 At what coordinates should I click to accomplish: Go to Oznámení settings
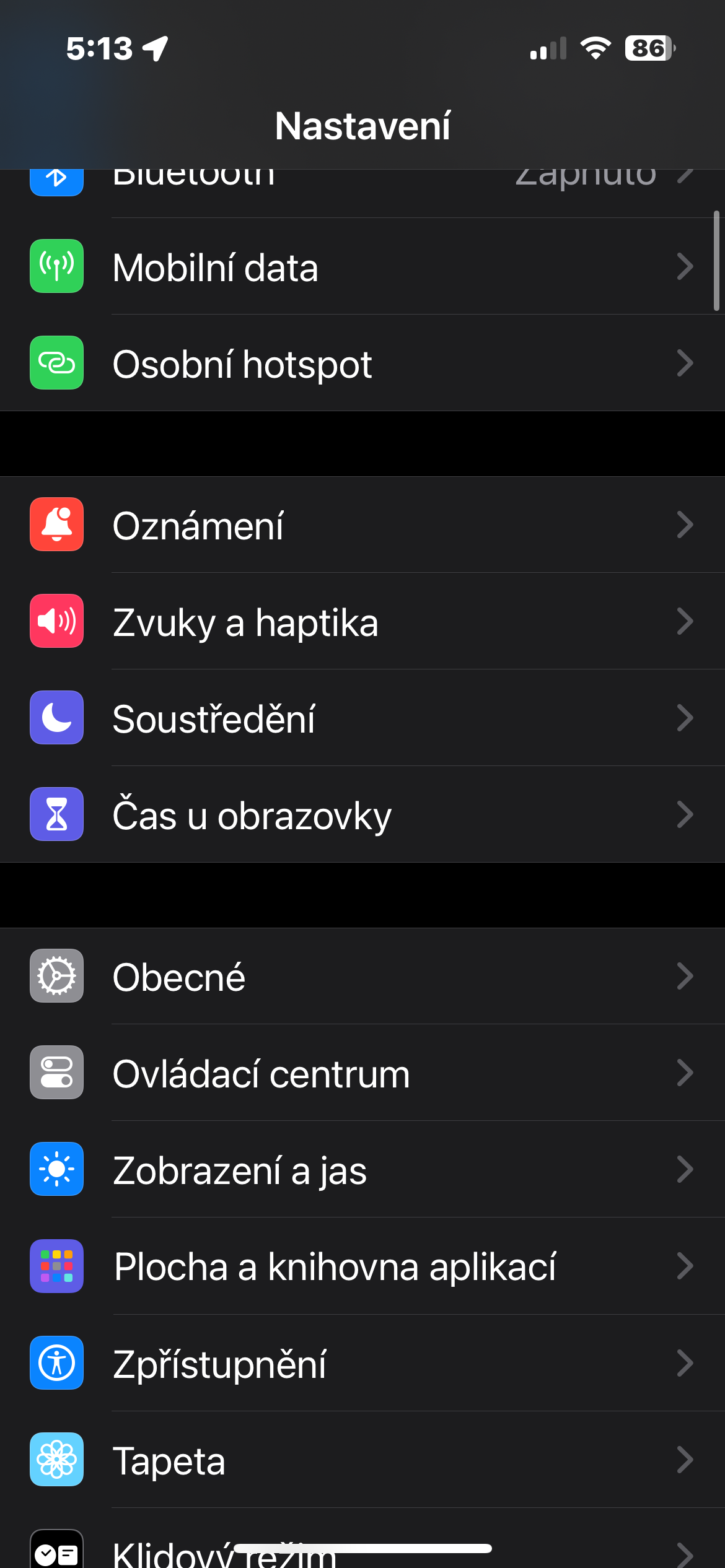click(x=362, y=525)
